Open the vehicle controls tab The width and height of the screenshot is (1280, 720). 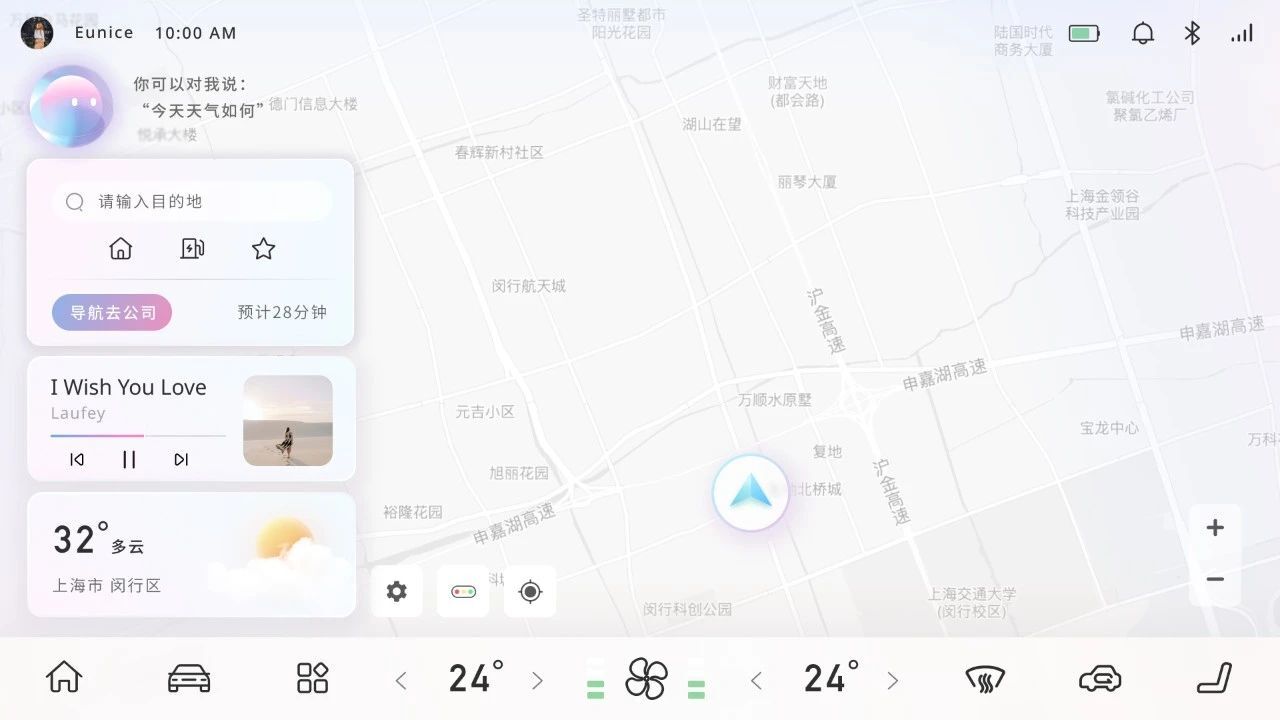[x=189, y=678]
